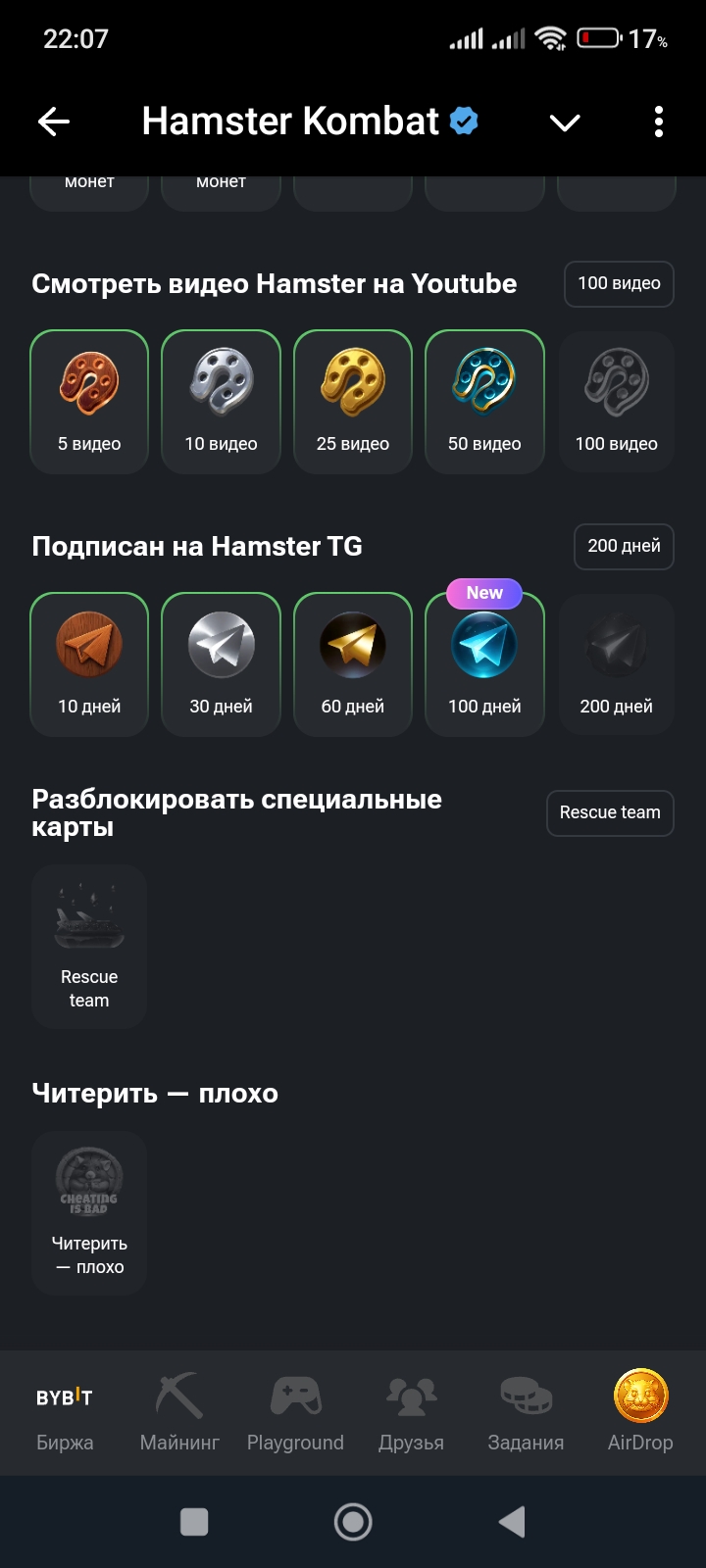Open the Rescue team card
This screenshot has height=1568, width=706.
point(89,947)
